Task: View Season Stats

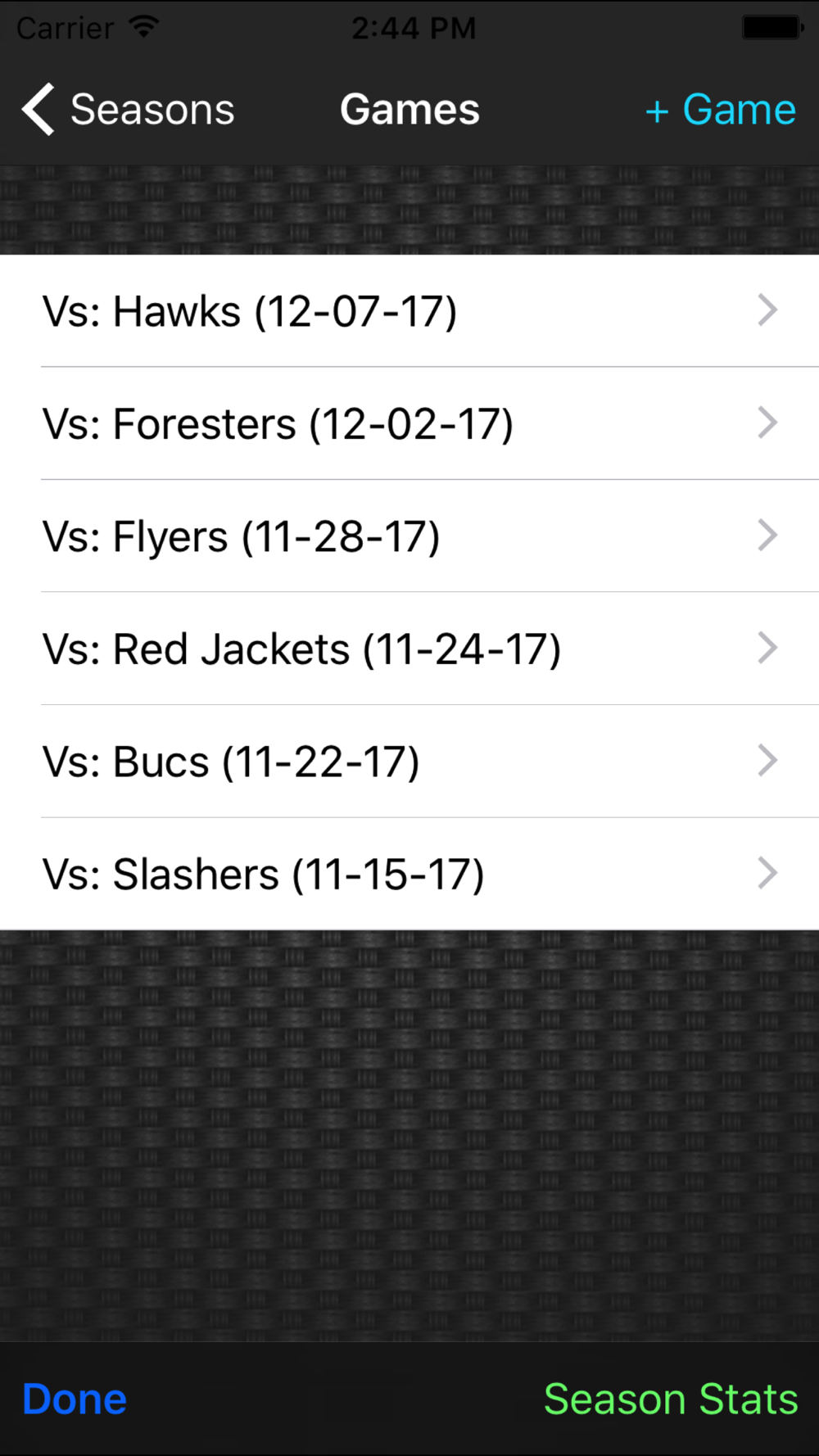Action: pos(671,1399)
